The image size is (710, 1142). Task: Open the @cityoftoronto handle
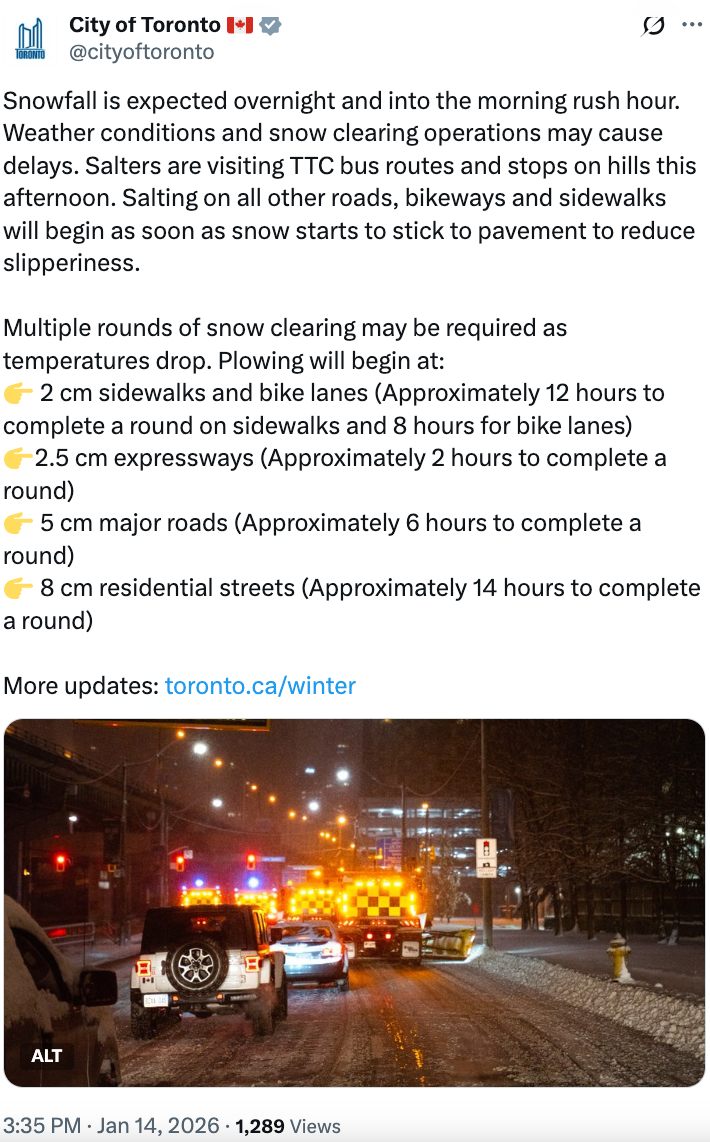(141, 52)
